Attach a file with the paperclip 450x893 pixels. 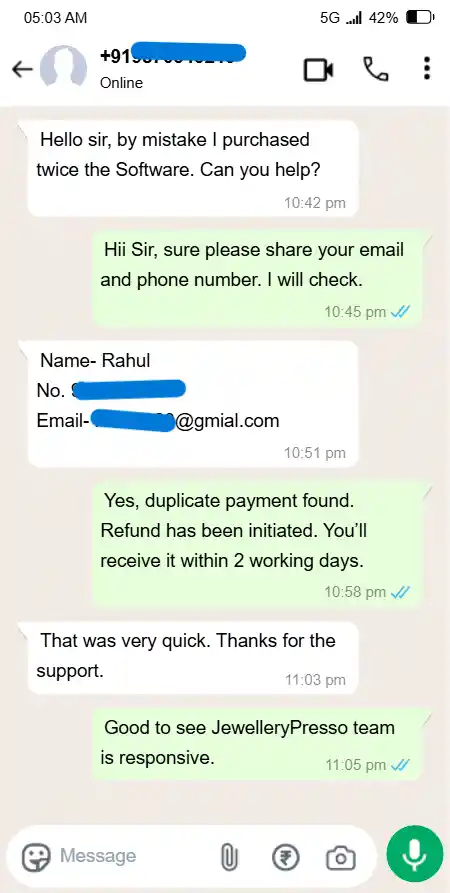click(228, 857)
